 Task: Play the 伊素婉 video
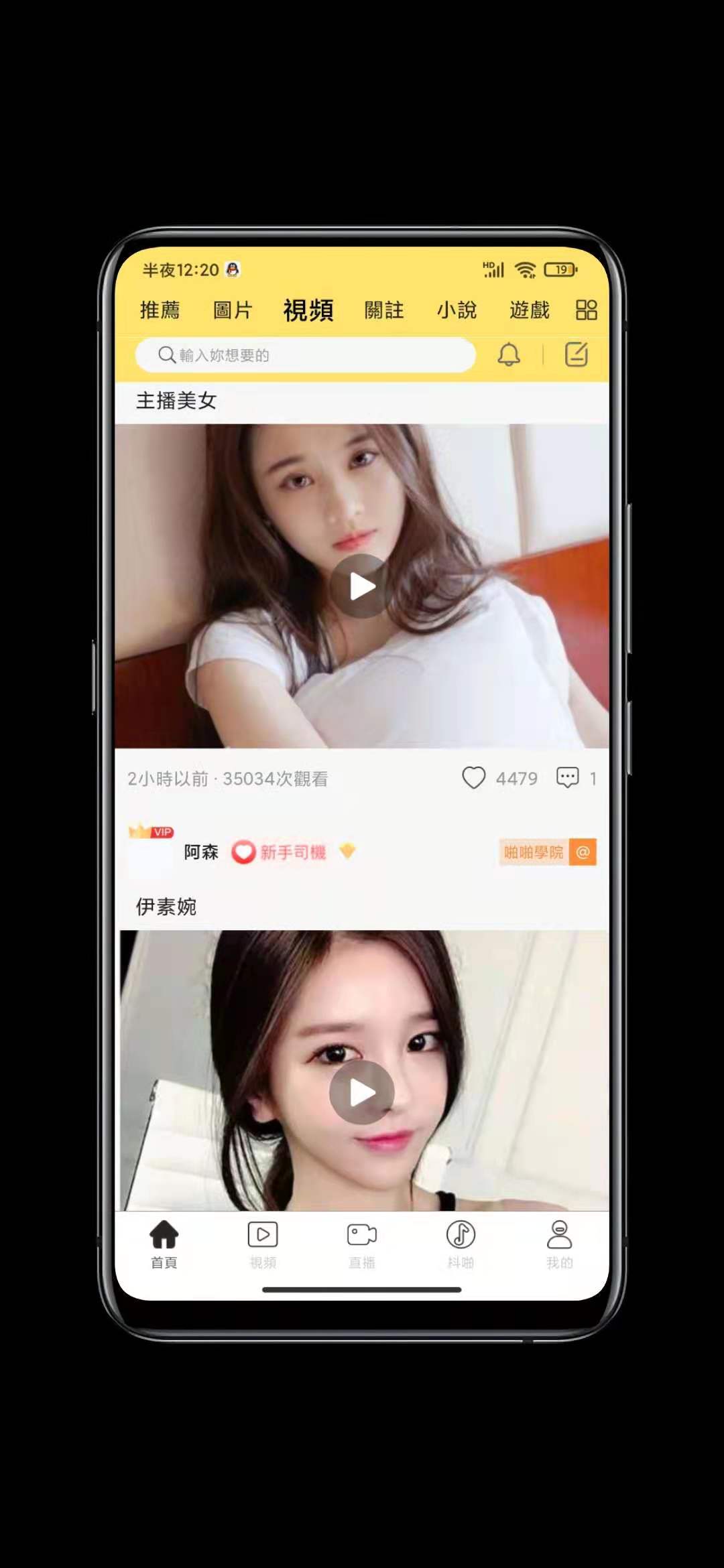[x=362, y=1092]
